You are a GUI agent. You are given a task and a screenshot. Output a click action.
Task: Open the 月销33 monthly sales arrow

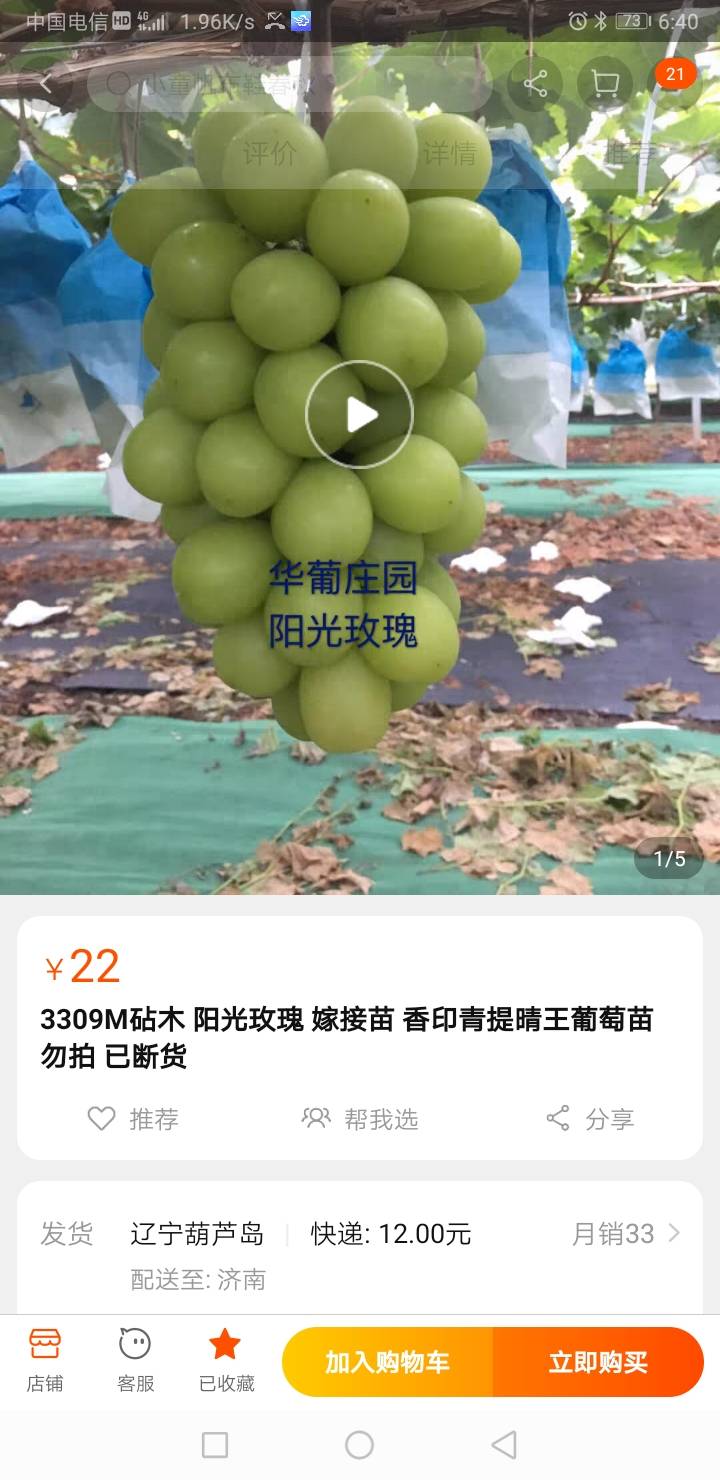(626, 1233)
